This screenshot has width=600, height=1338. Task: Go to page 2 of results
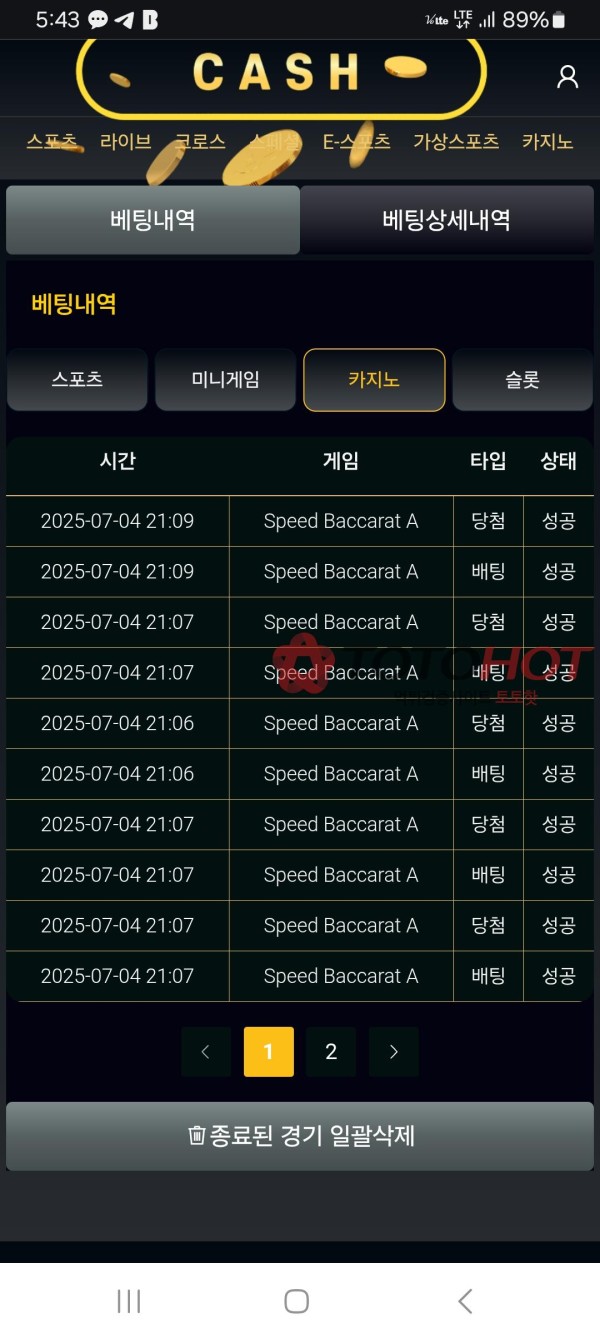click(331, 1052)
